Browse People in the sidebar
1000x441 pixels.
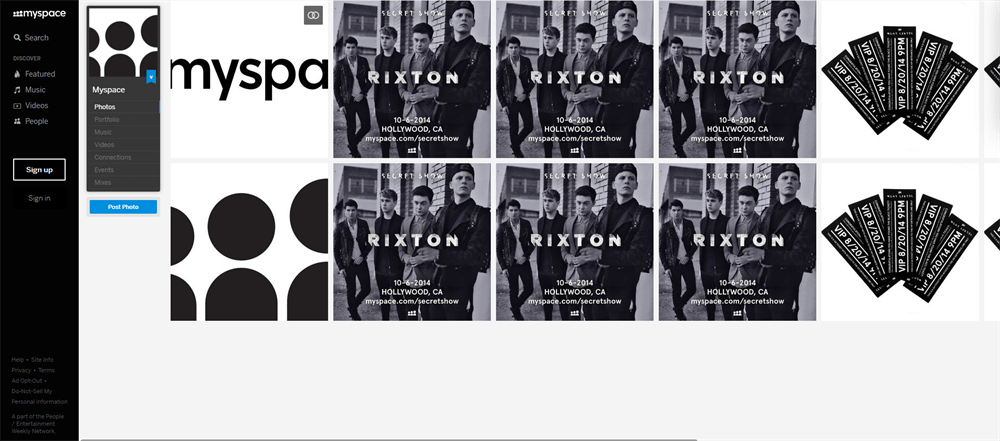pyautogui.click(x=36, y=121)
